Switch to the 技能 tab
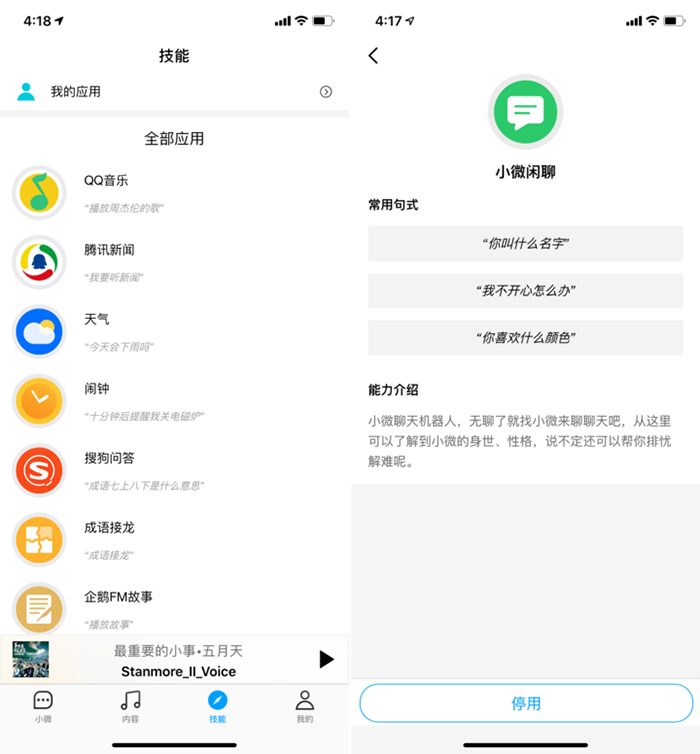 click(x=218, y=706)
